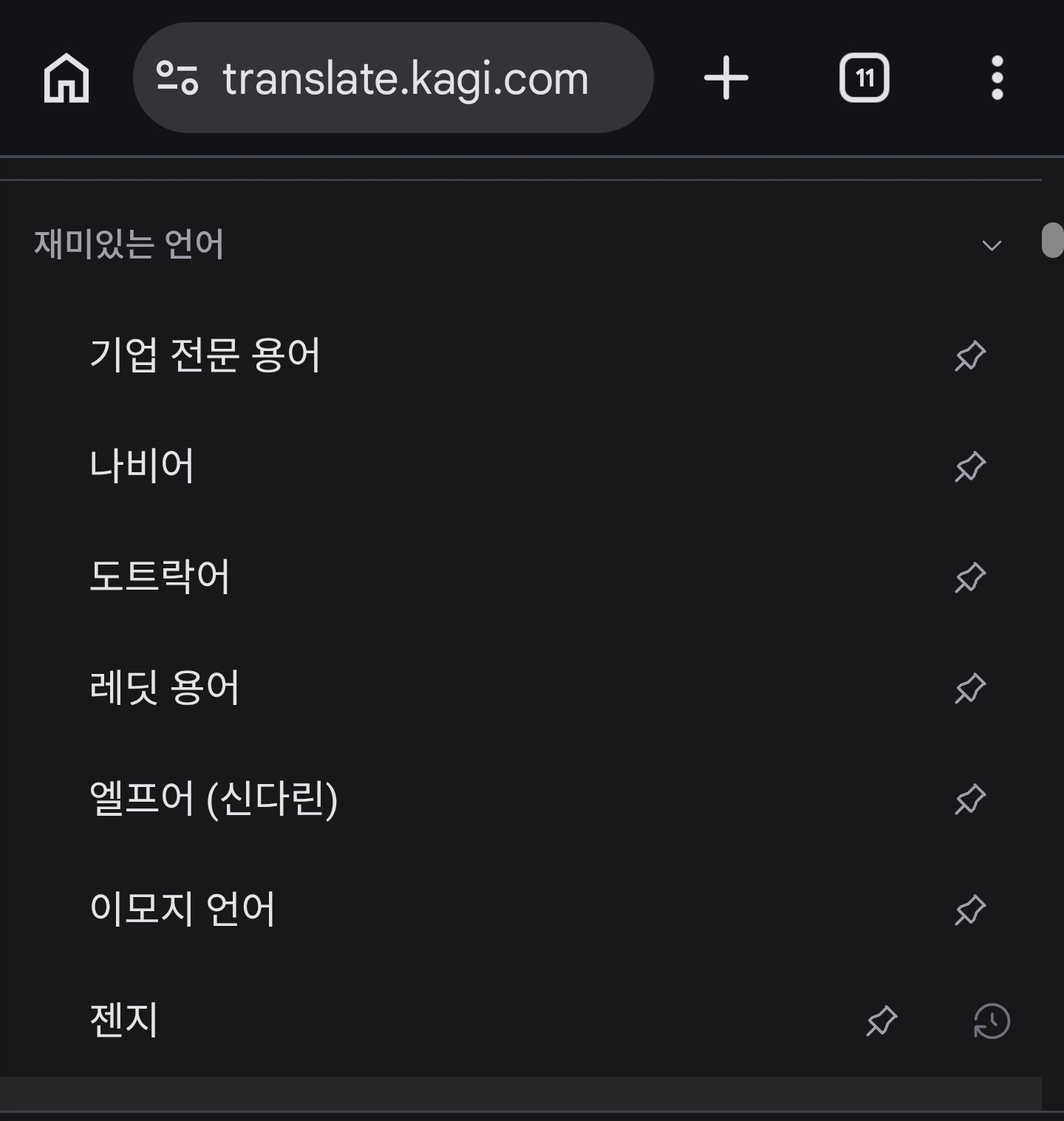Choose 레딧 용어 language
1064x1121 pixels.
pos(165,688)
